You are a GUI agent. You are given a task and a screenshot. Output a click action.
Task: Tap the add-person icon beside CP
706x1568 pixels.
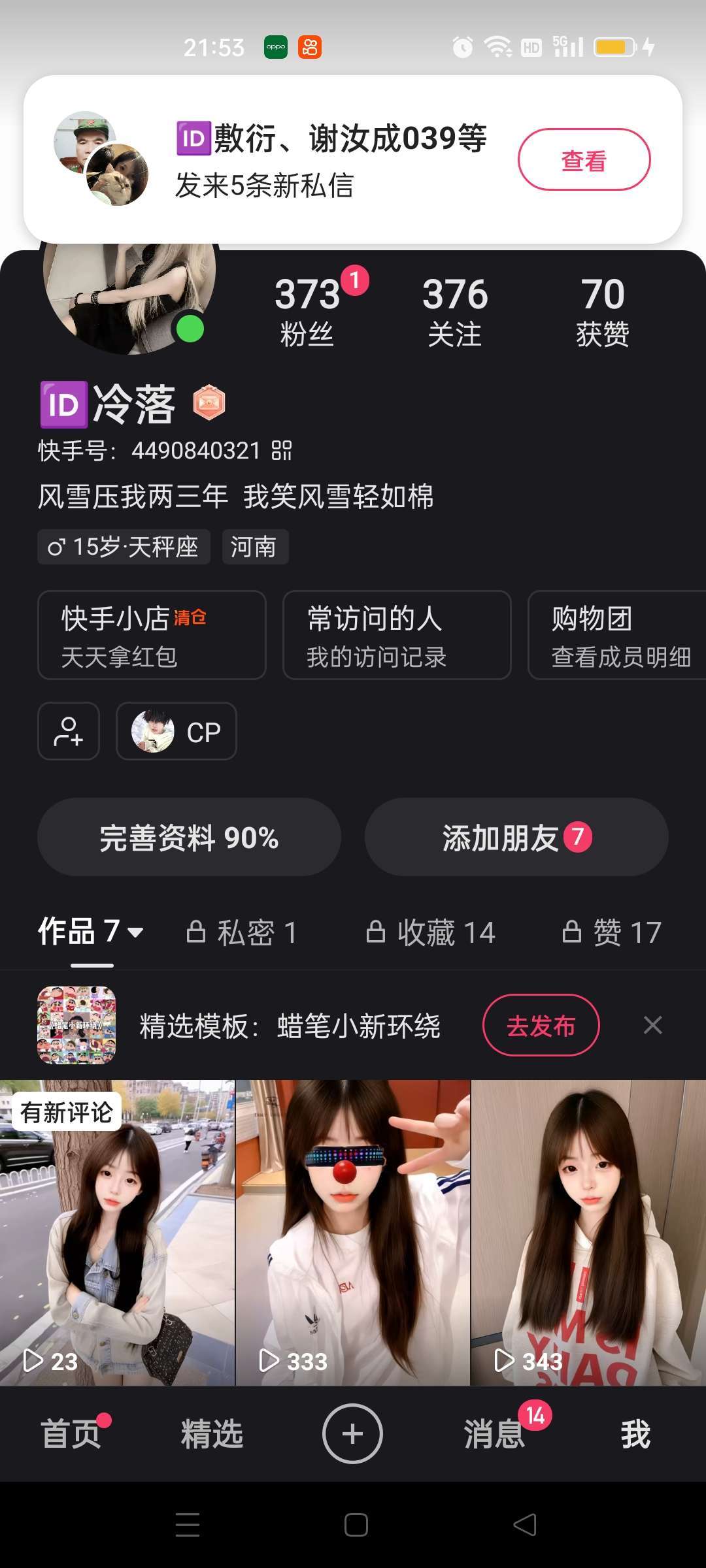[x=69, y=731]
